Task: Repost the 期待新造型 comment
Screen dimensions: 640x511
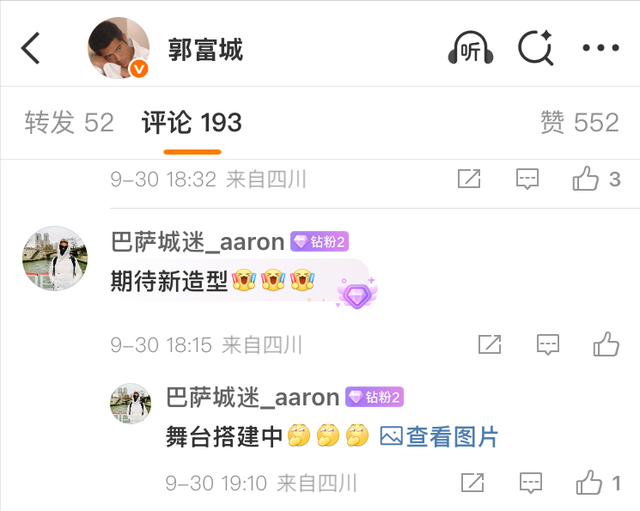Action: (x=489, y=345)
